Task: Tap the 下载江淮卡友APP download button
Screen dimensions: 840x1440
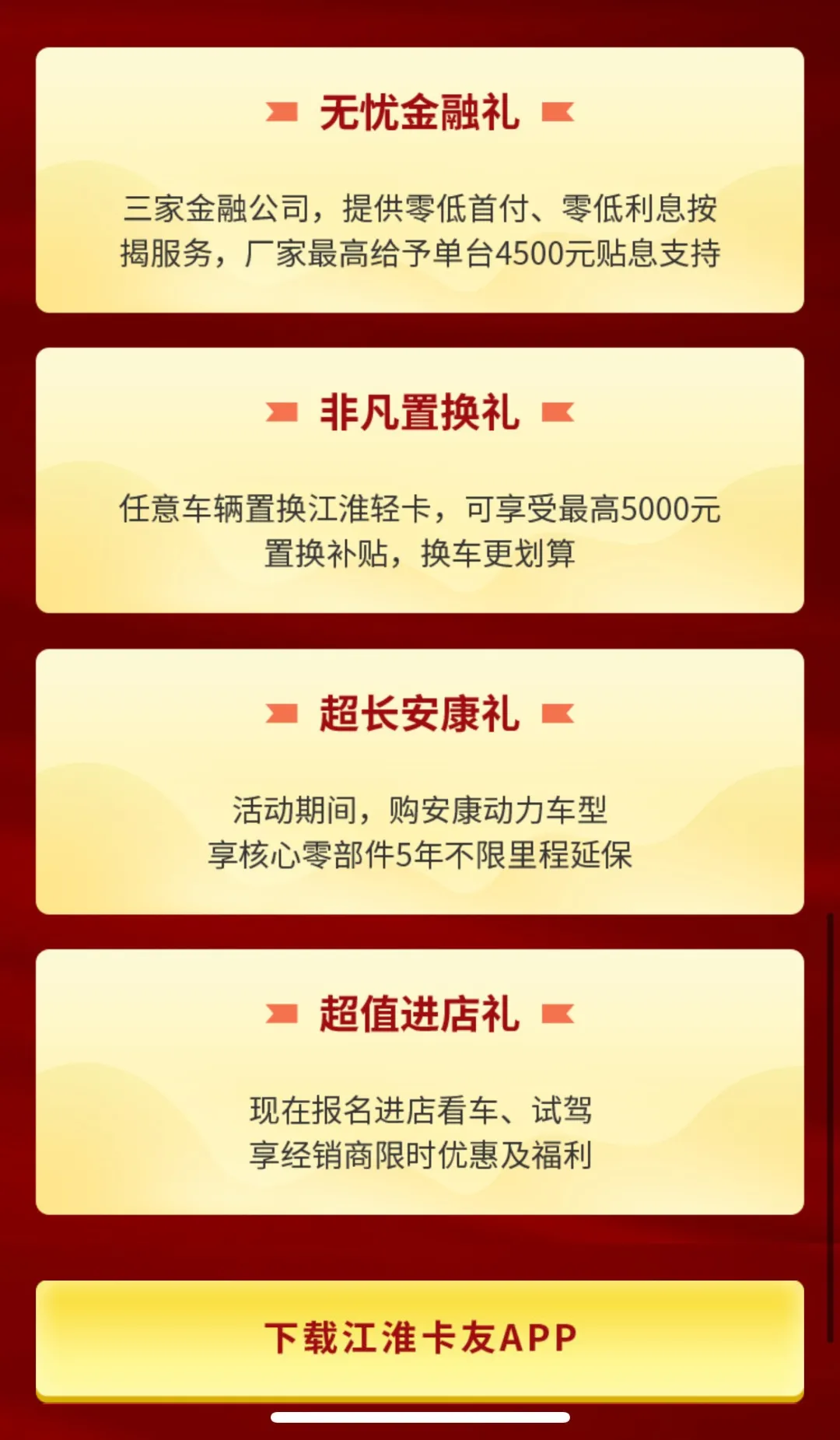Action: point(420,1339)
